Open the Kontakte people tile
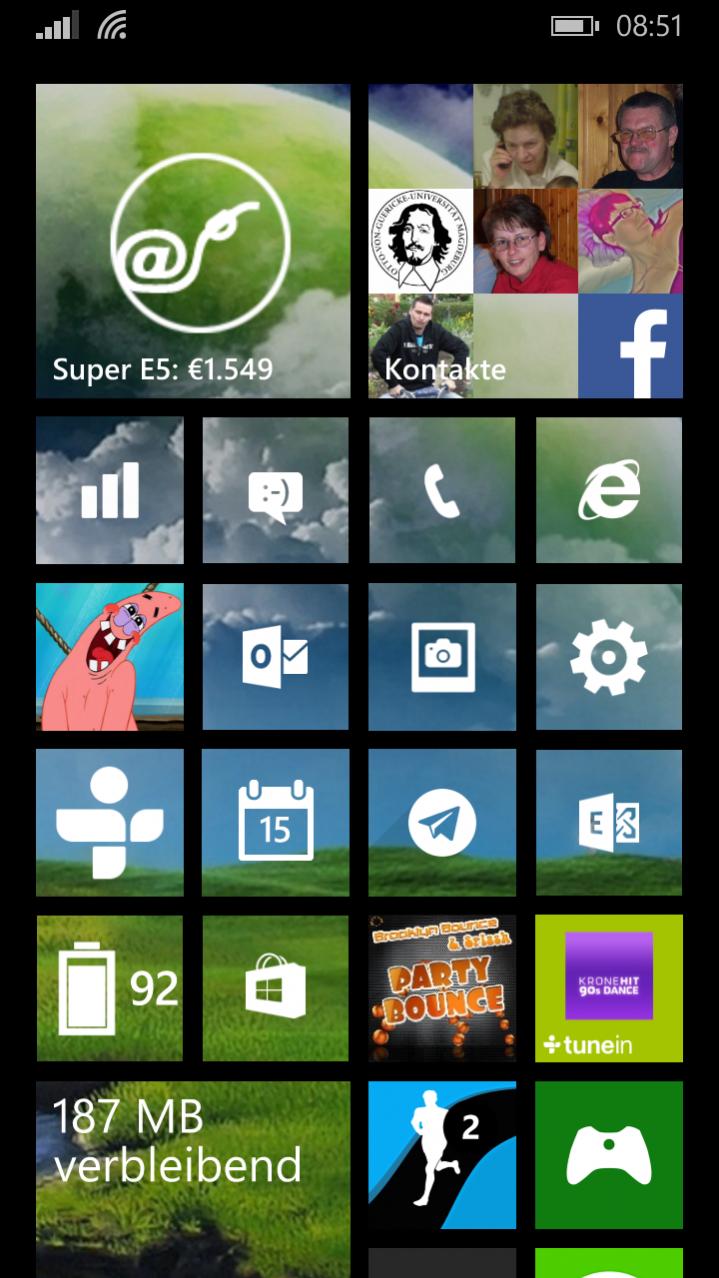This screenshot has height=1278, width=719. tap(525, 241)
